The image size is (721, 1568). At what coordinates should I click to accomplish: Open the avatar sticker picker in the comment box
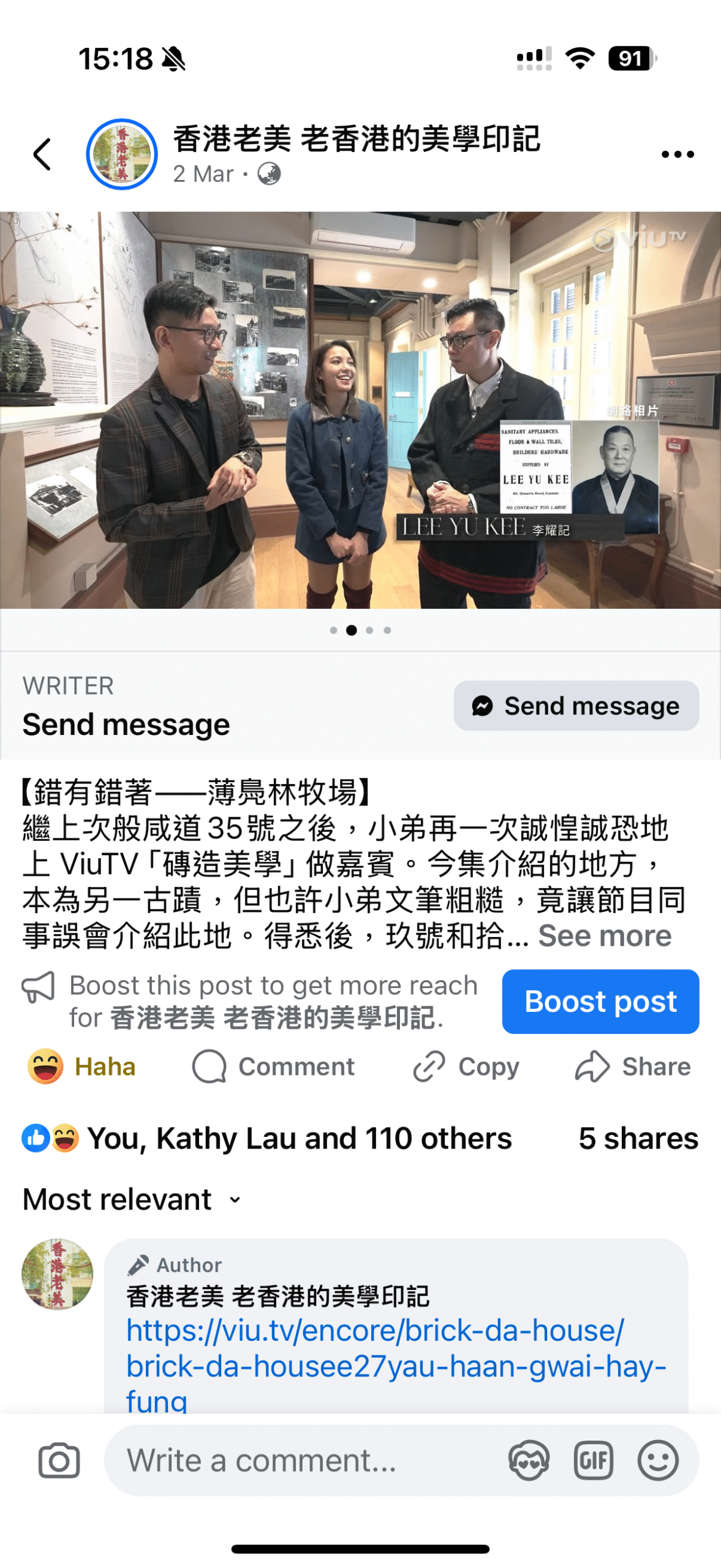[x=529, y=1461]
